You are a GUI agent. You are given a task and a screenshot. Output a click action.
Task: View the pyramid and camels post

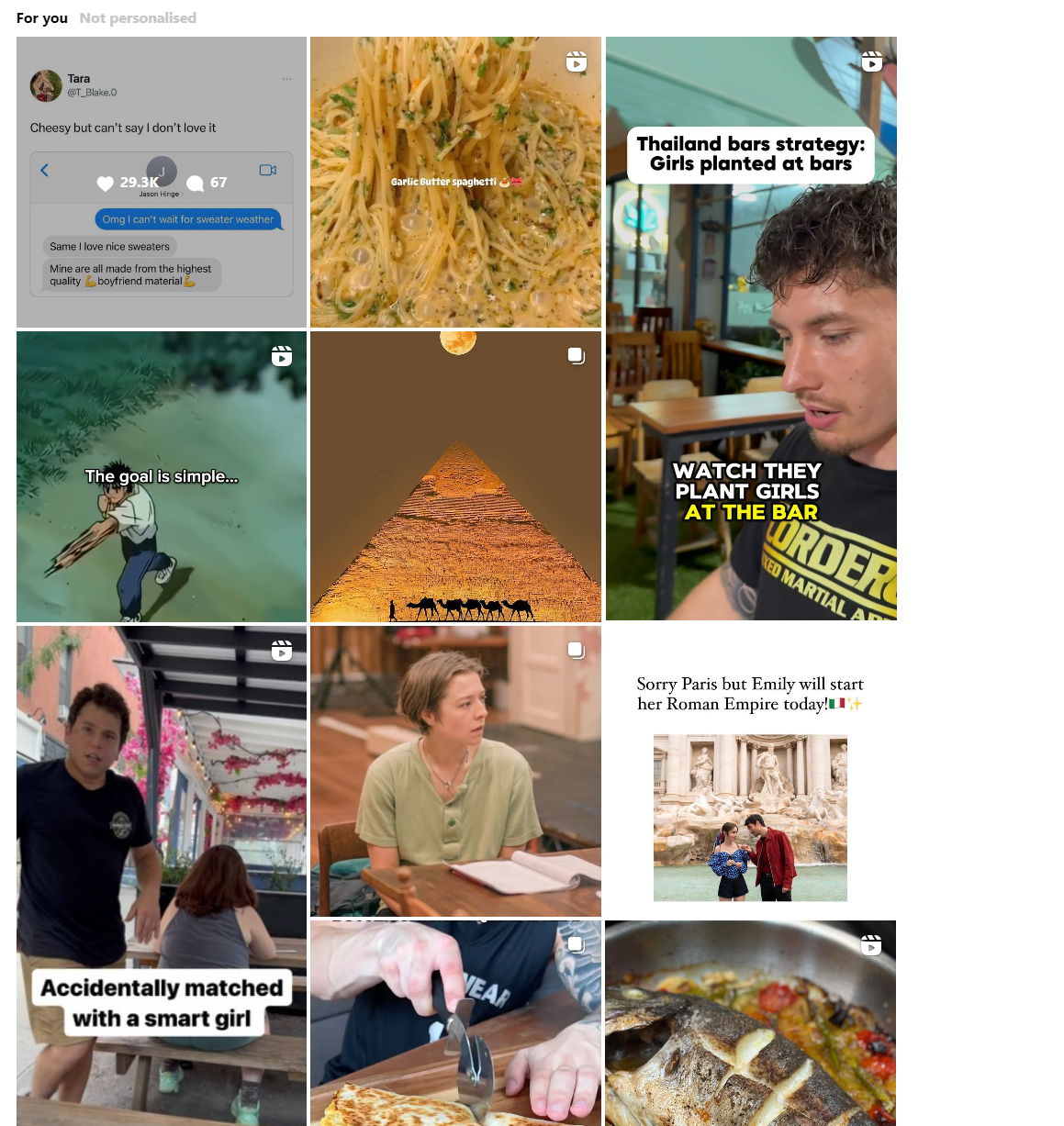coord(455,476)
